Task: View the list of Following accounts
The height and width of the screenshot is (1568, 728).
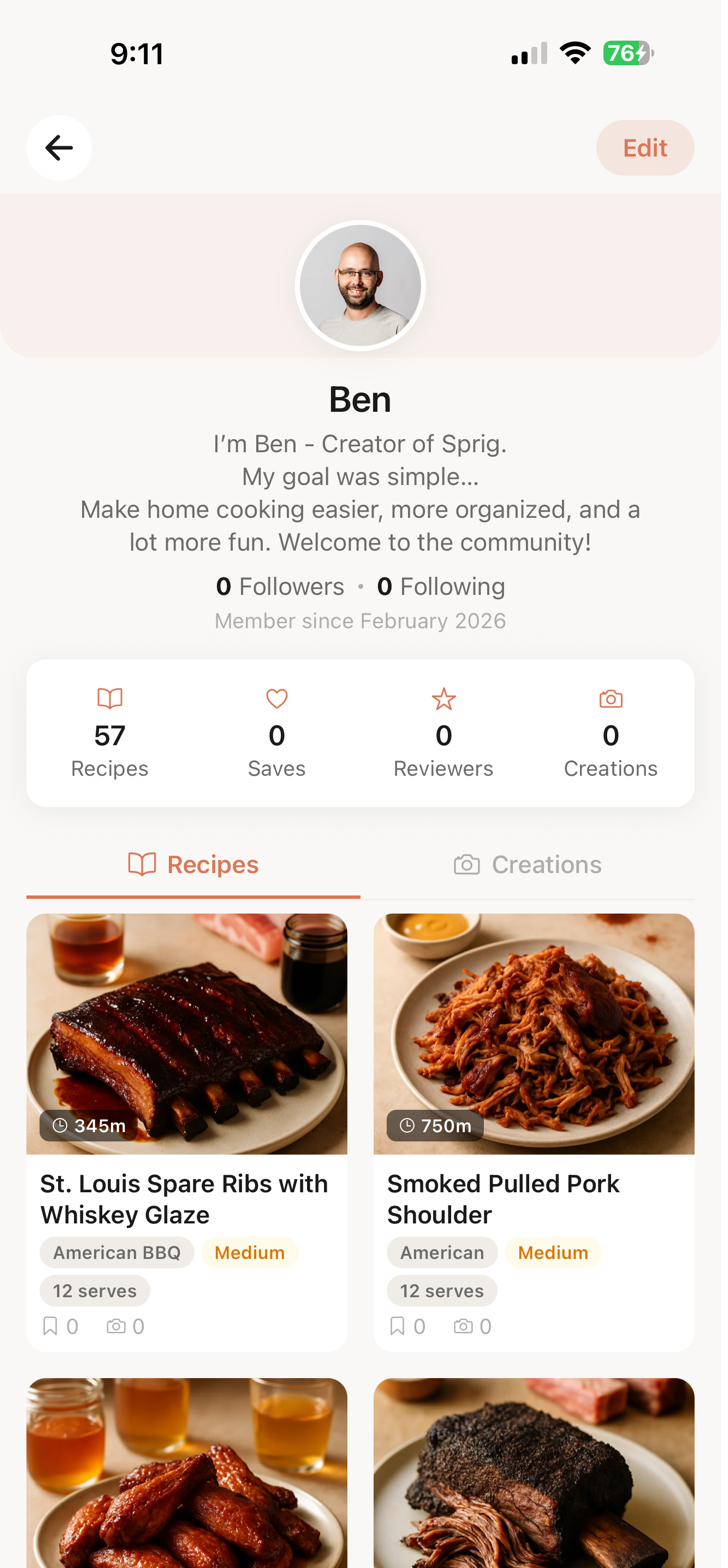Action: [440, 586]
